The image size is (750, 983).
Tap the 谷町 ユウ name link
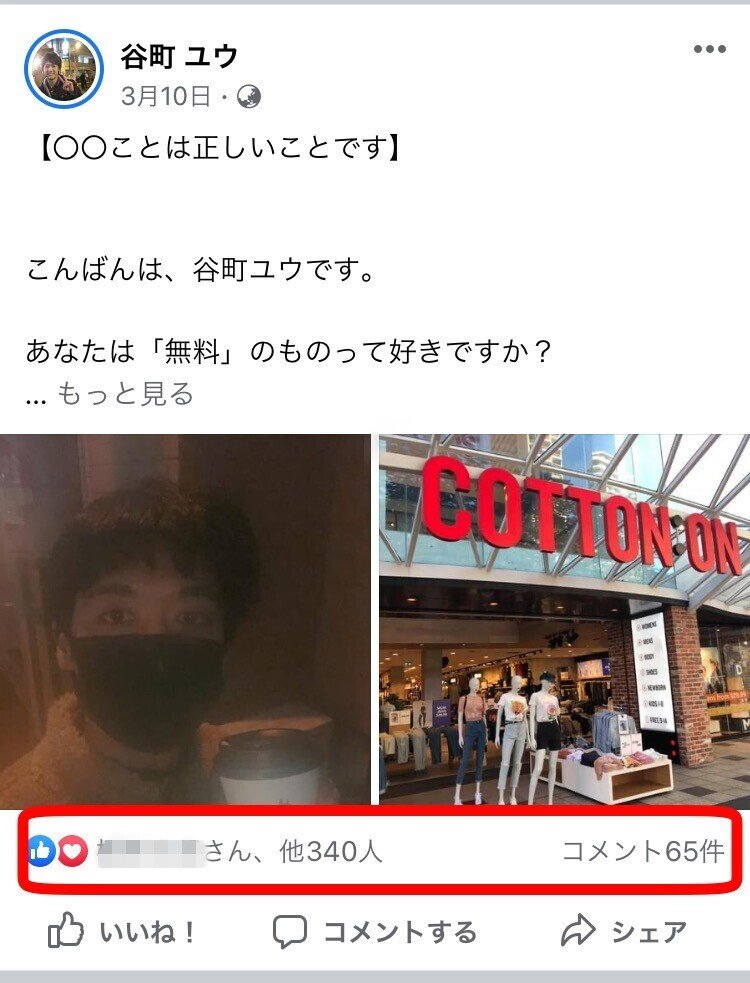tap(179, 56)
